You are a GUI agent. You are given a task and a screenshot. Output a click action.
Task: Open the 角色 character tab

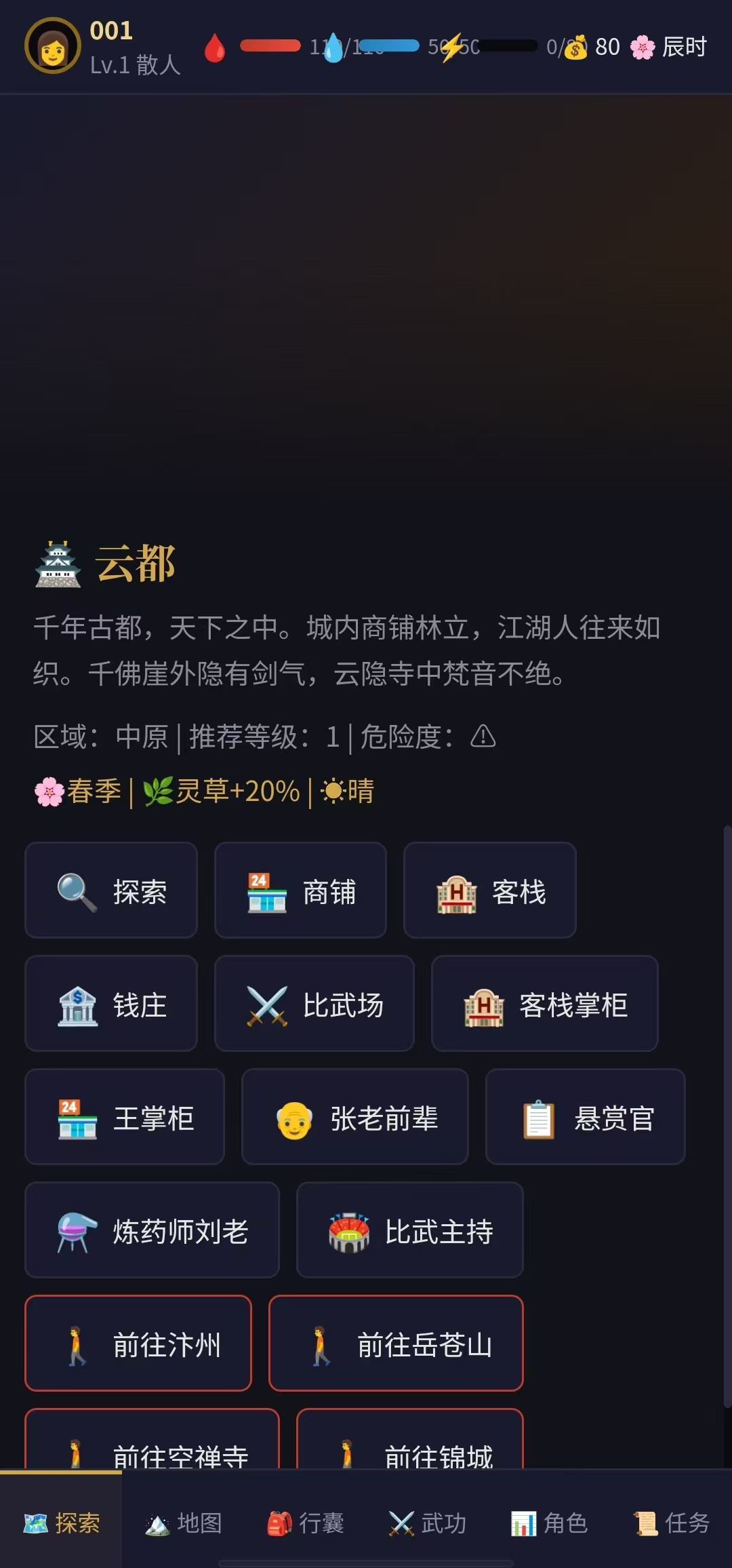click(x=549, y=1523)
